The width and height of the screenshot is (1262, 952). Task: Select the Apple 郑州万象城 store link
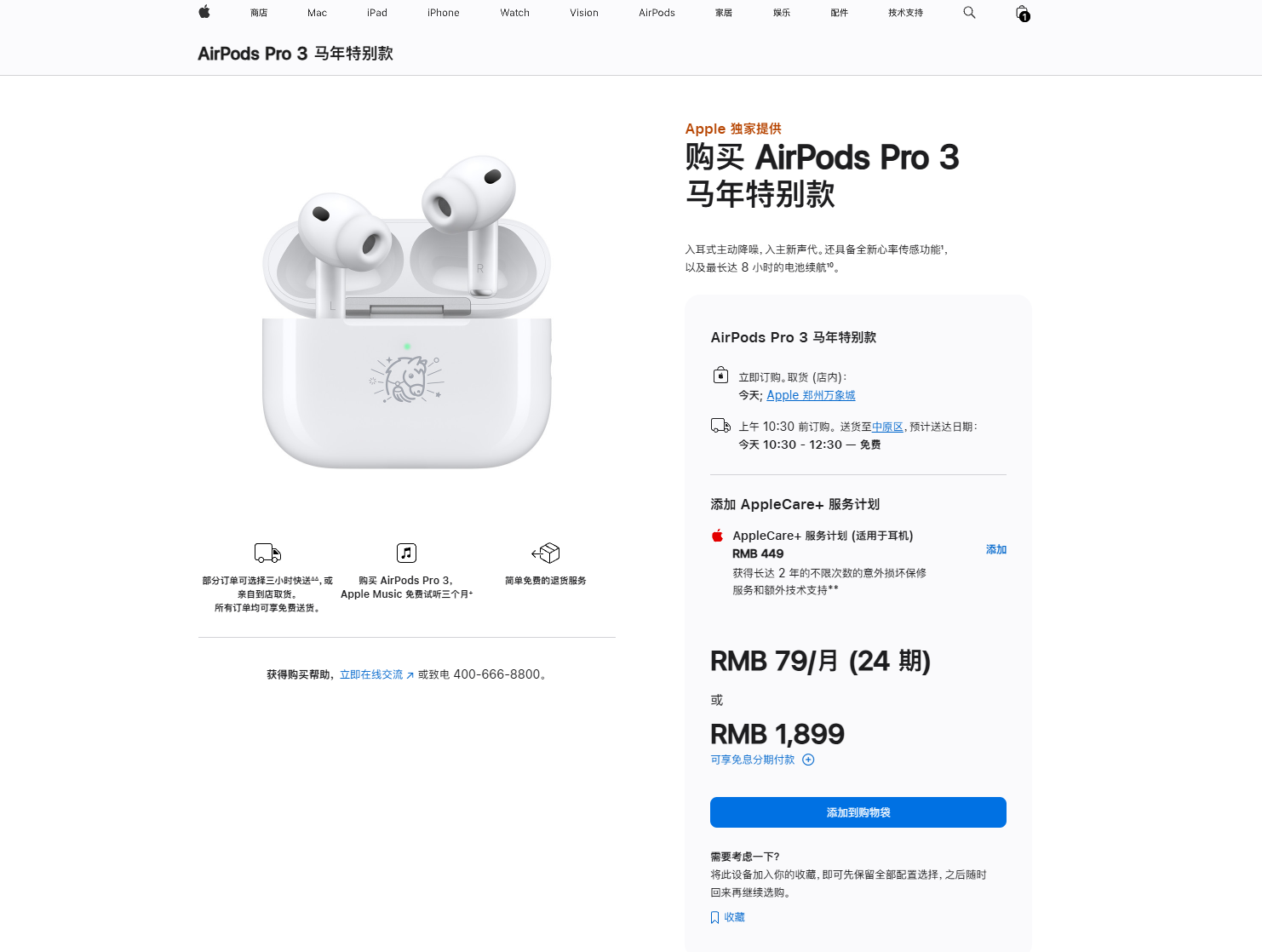[811, 395]
